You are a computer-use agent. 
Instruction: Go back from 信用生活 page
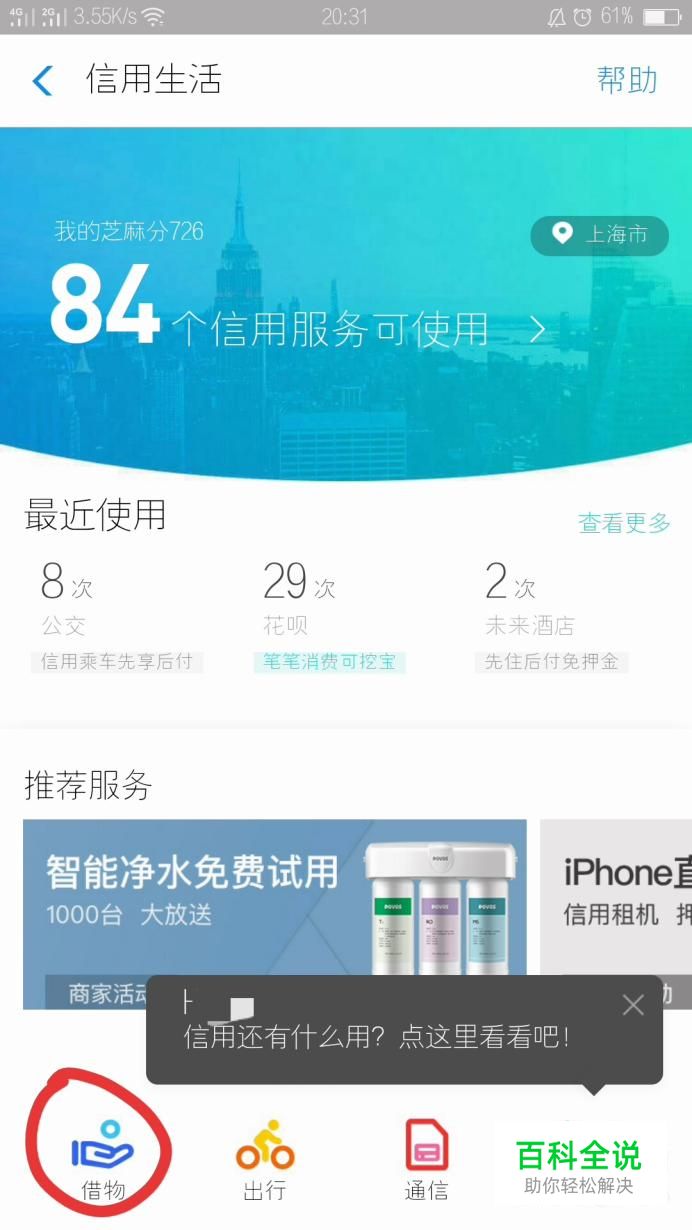[43, 80]
